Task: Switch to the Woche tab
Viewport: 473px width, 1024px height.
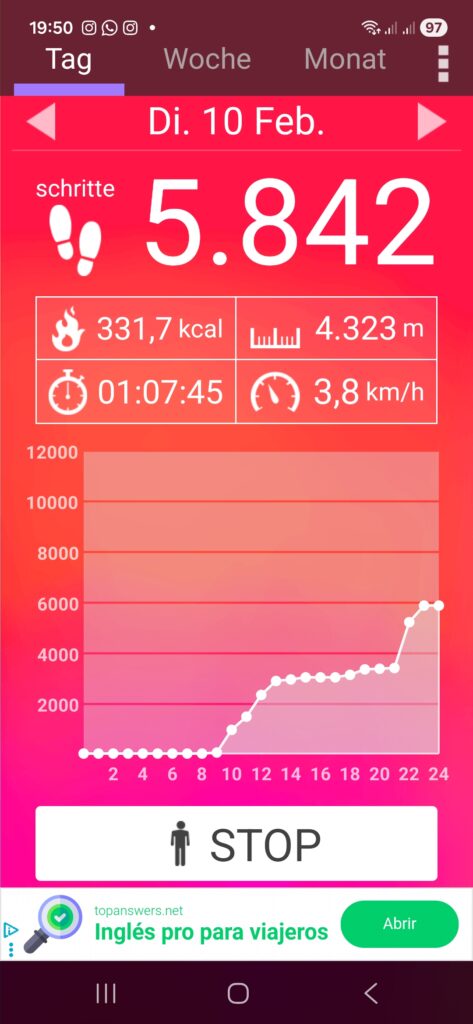Action: point(207,59)
